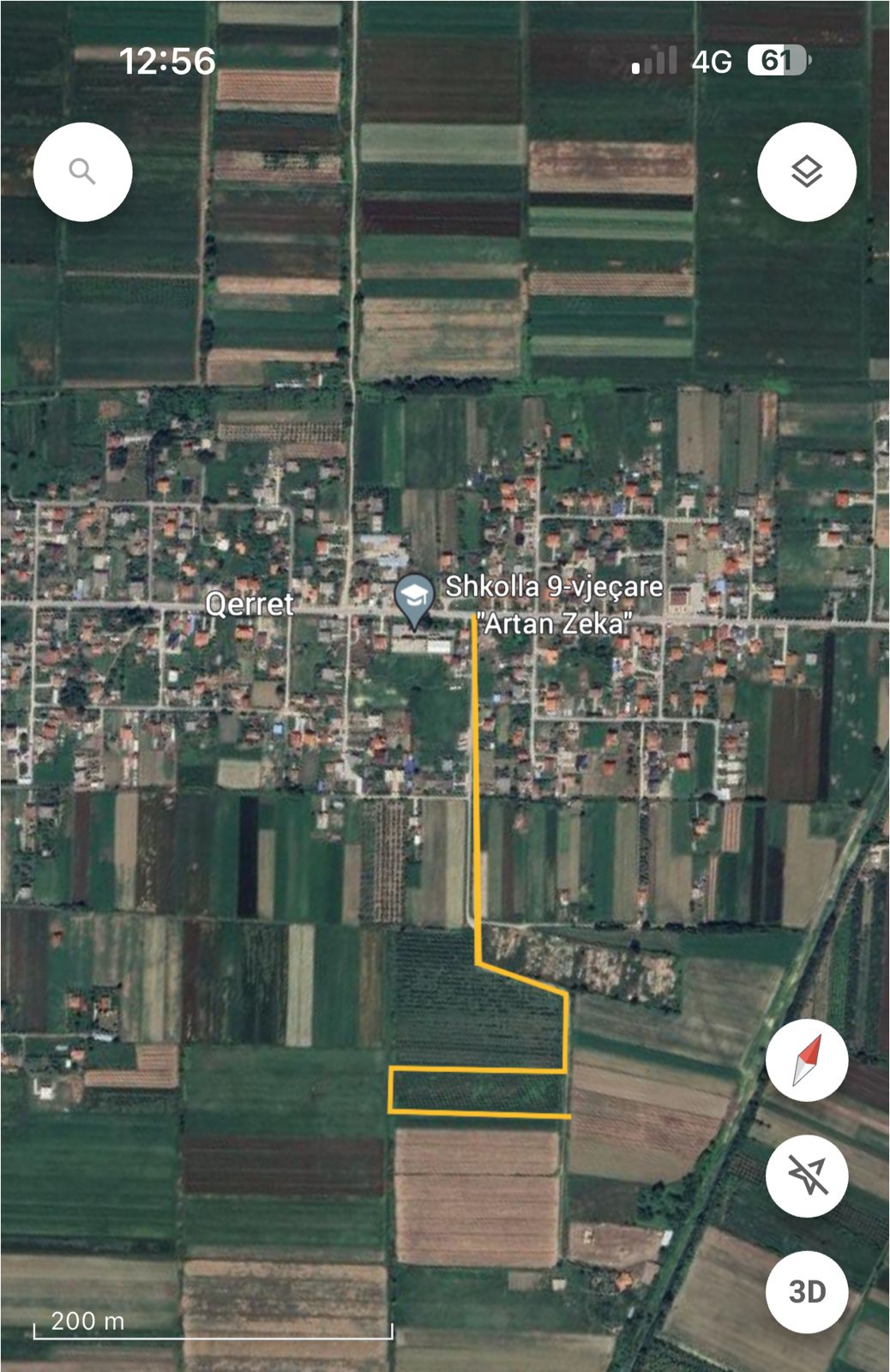
Task: Switch to 3D view
Action: (806, 1291)
